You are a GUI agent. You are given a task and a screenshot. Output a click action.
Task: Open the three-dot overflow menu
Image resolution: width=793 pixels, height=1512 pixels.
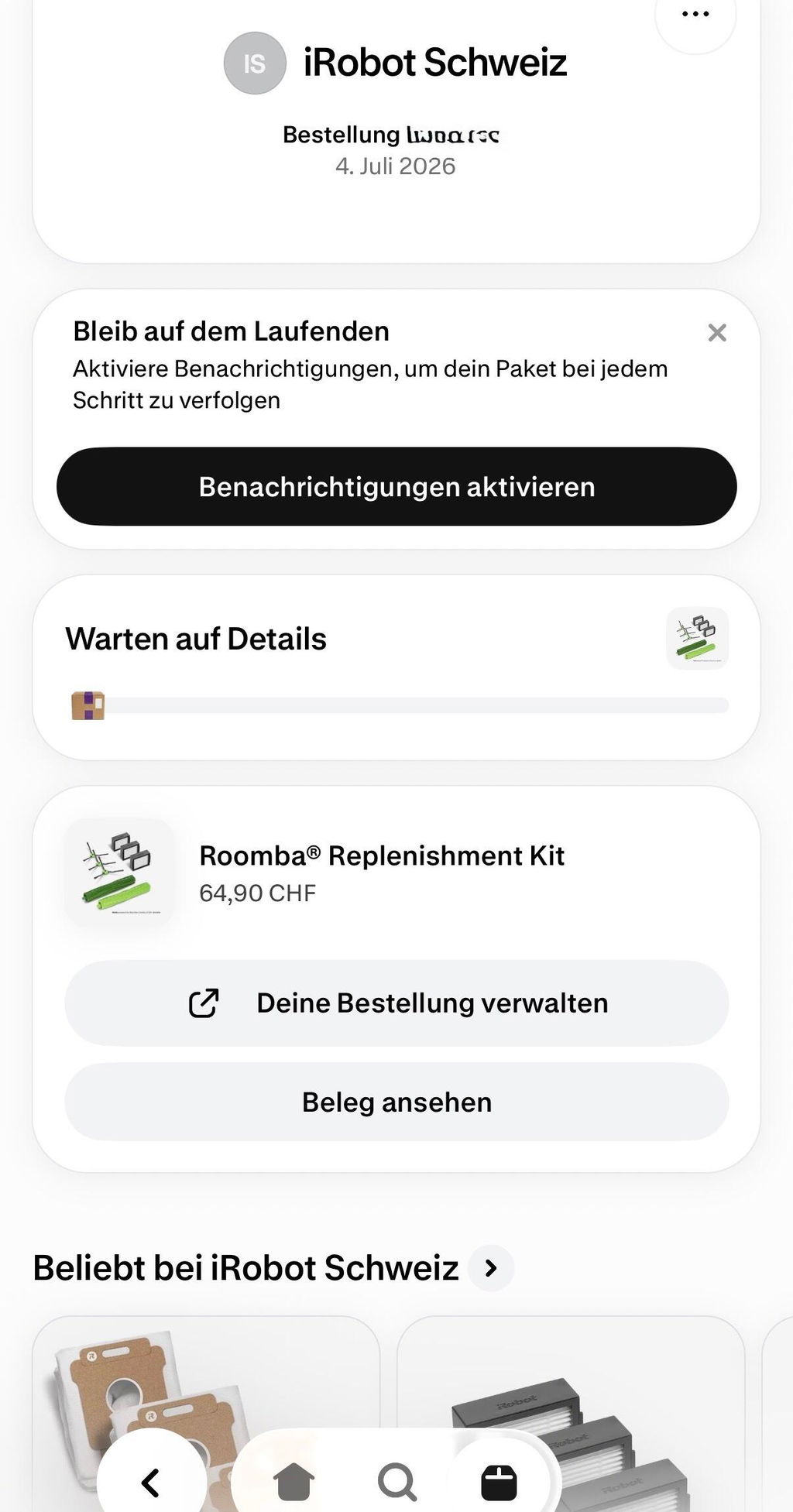pyautogui.click(x=695, y=15)
